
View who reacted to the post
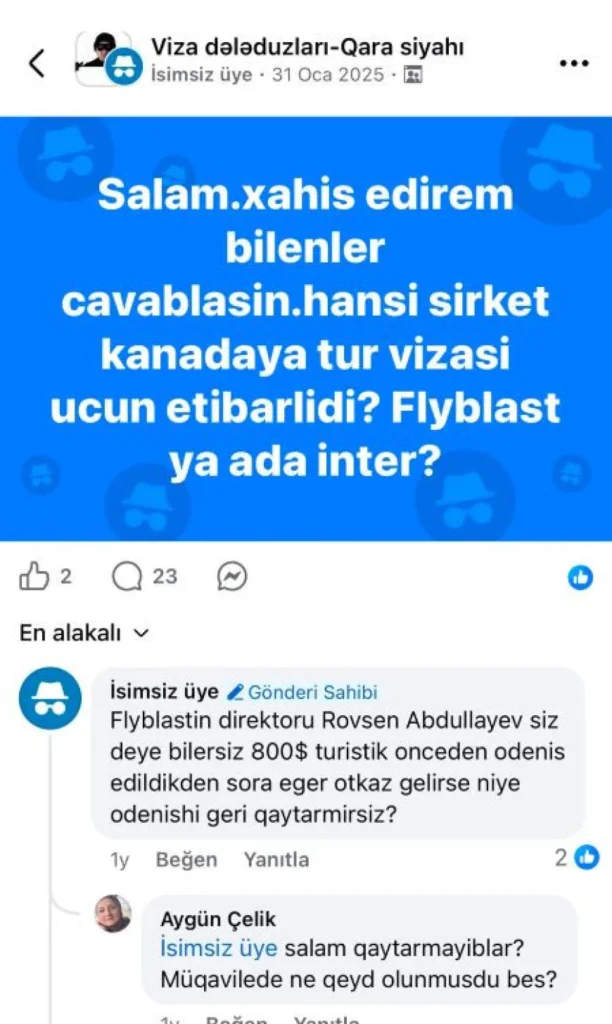(580, 577)
